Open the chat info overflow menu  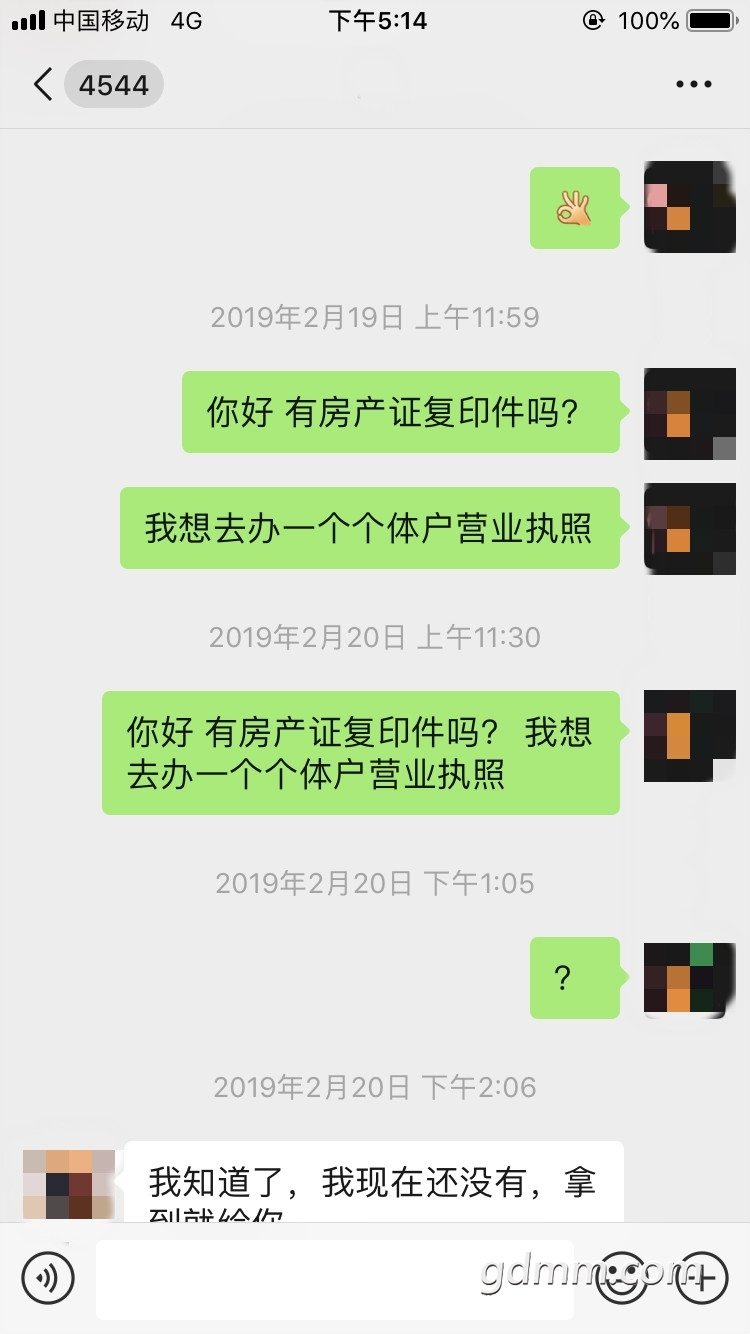[693, 85]
